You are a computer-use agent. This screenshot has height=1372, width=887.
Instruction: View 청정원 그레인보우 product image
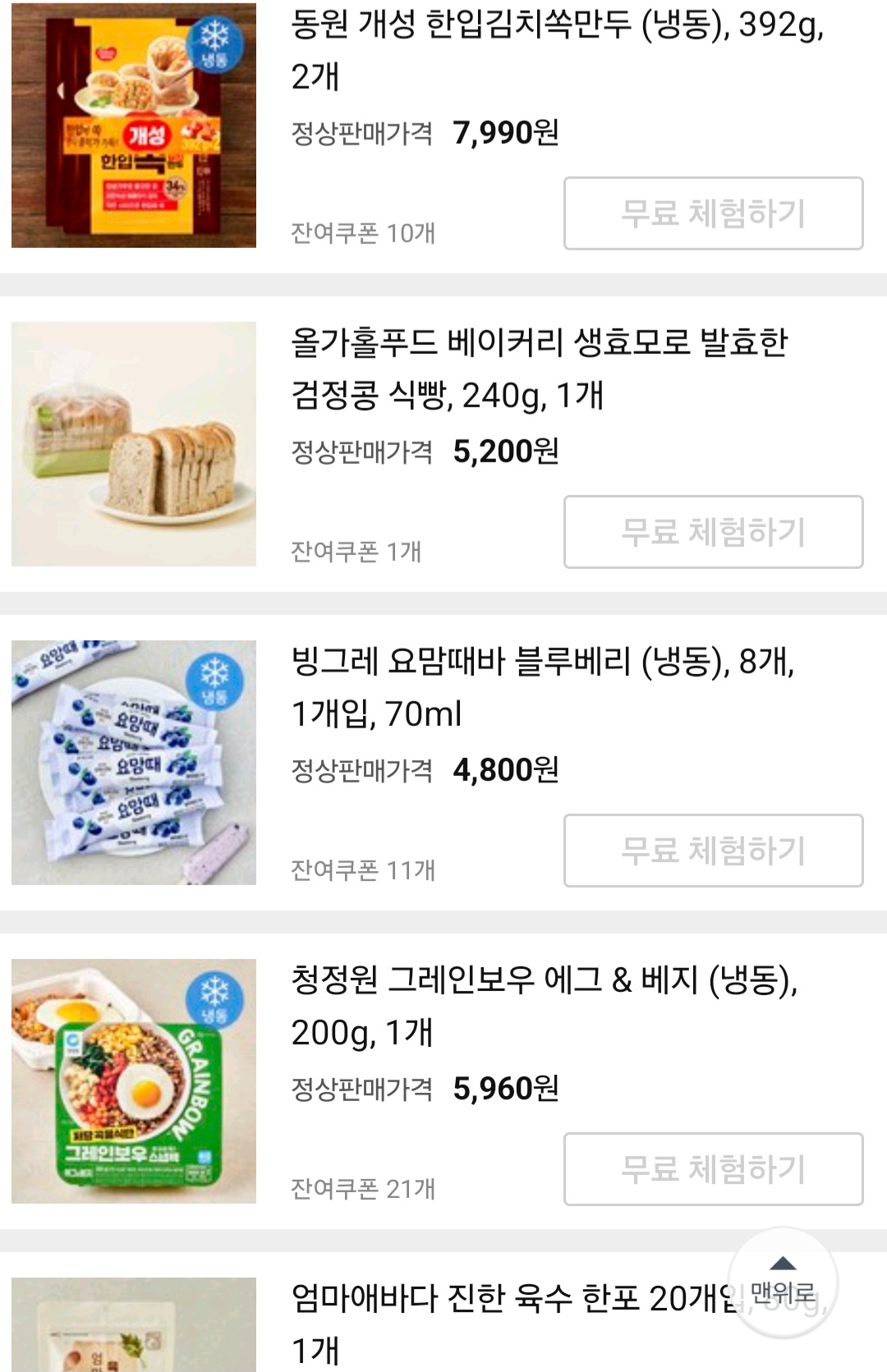coord(134,1081)
